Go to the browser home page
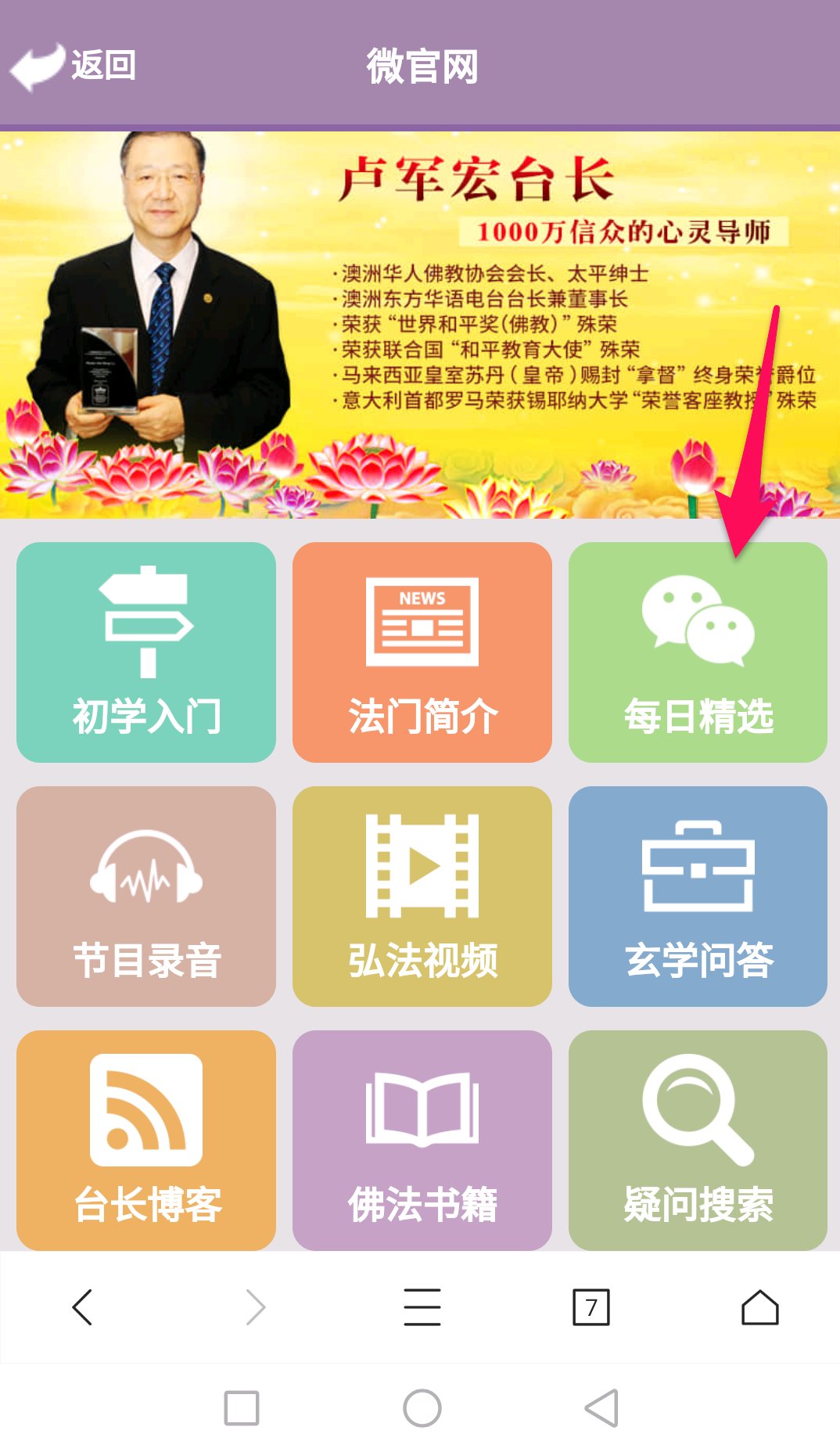Viewport: 840px width, 1452px height. 760,1307
